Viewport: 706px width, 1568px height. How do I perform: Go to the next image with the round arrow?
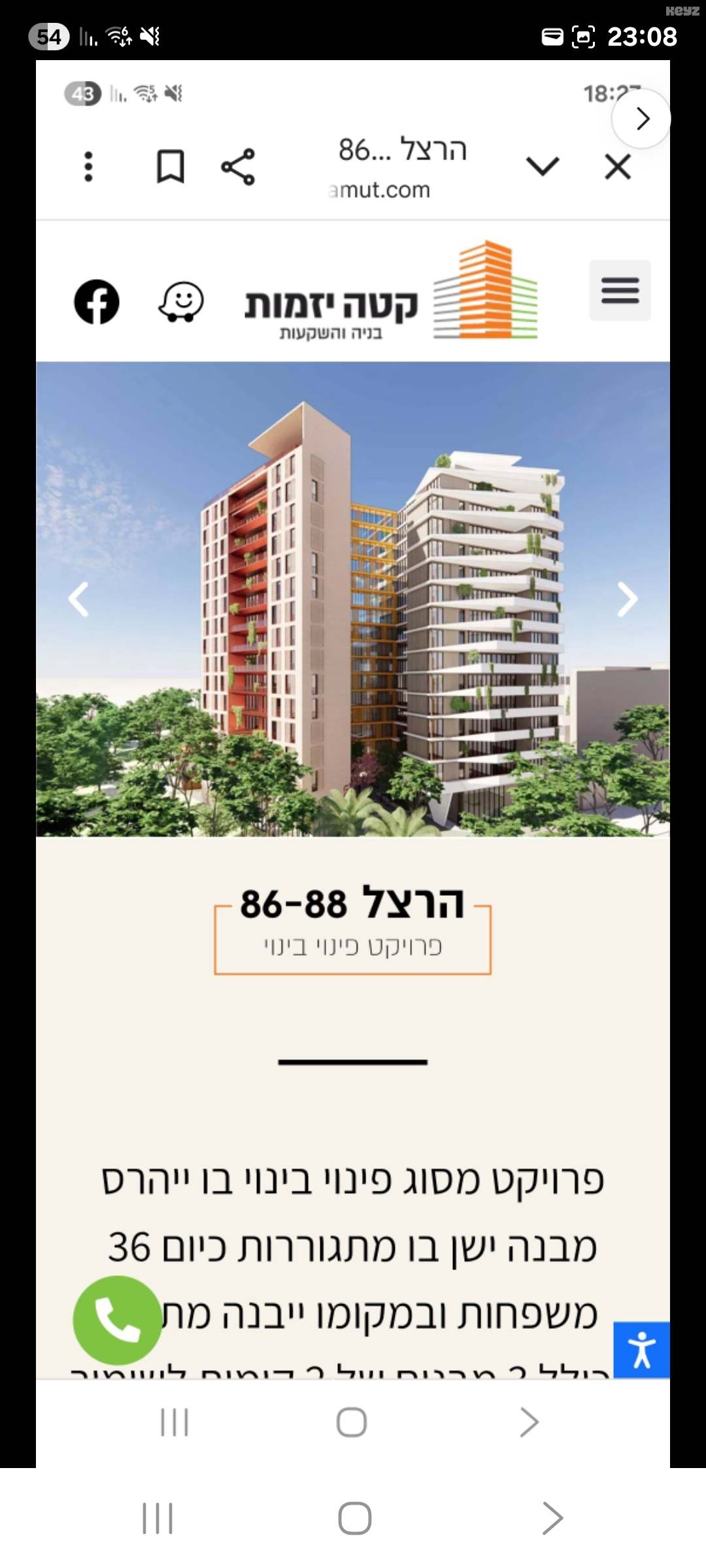pyautogui.click(x=641, y=118)
